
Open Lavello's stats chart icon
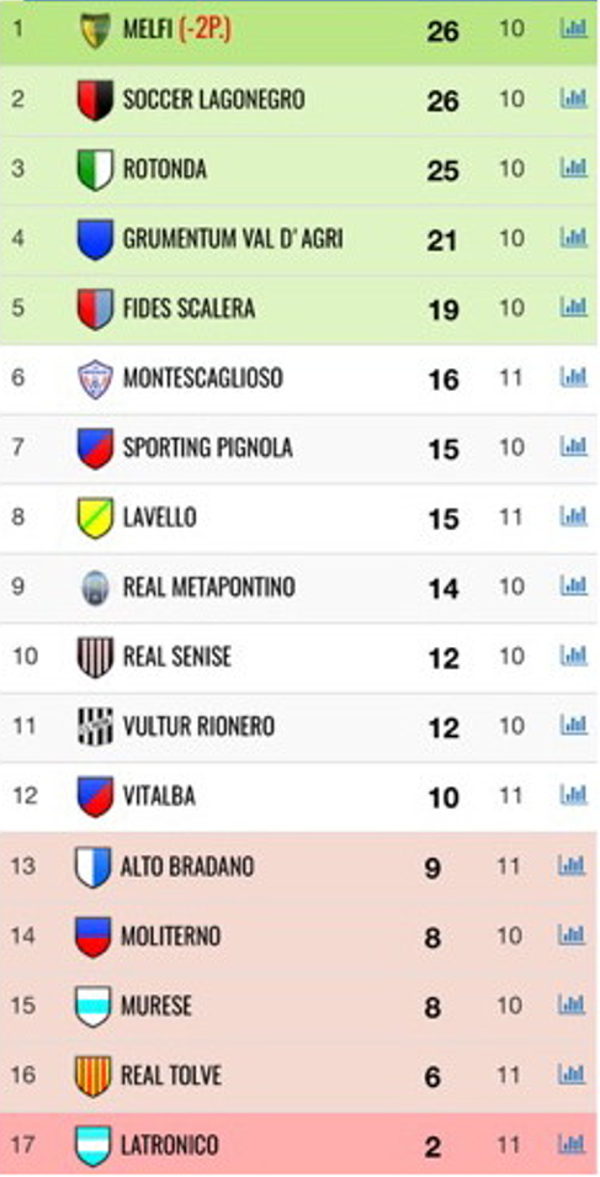point(573,516)
